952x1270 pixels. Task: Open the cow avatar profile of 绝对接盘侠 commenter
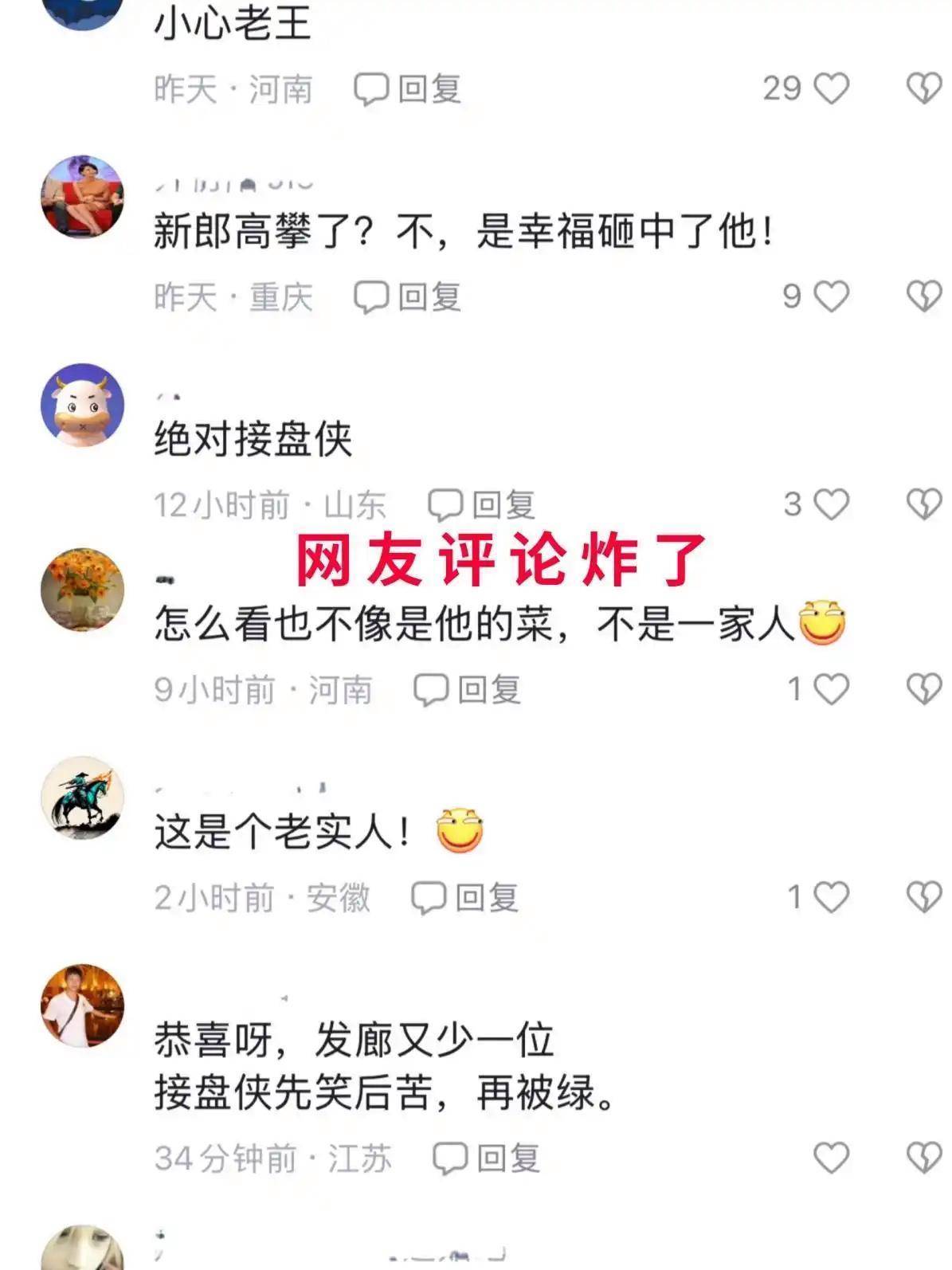[83, 405]
